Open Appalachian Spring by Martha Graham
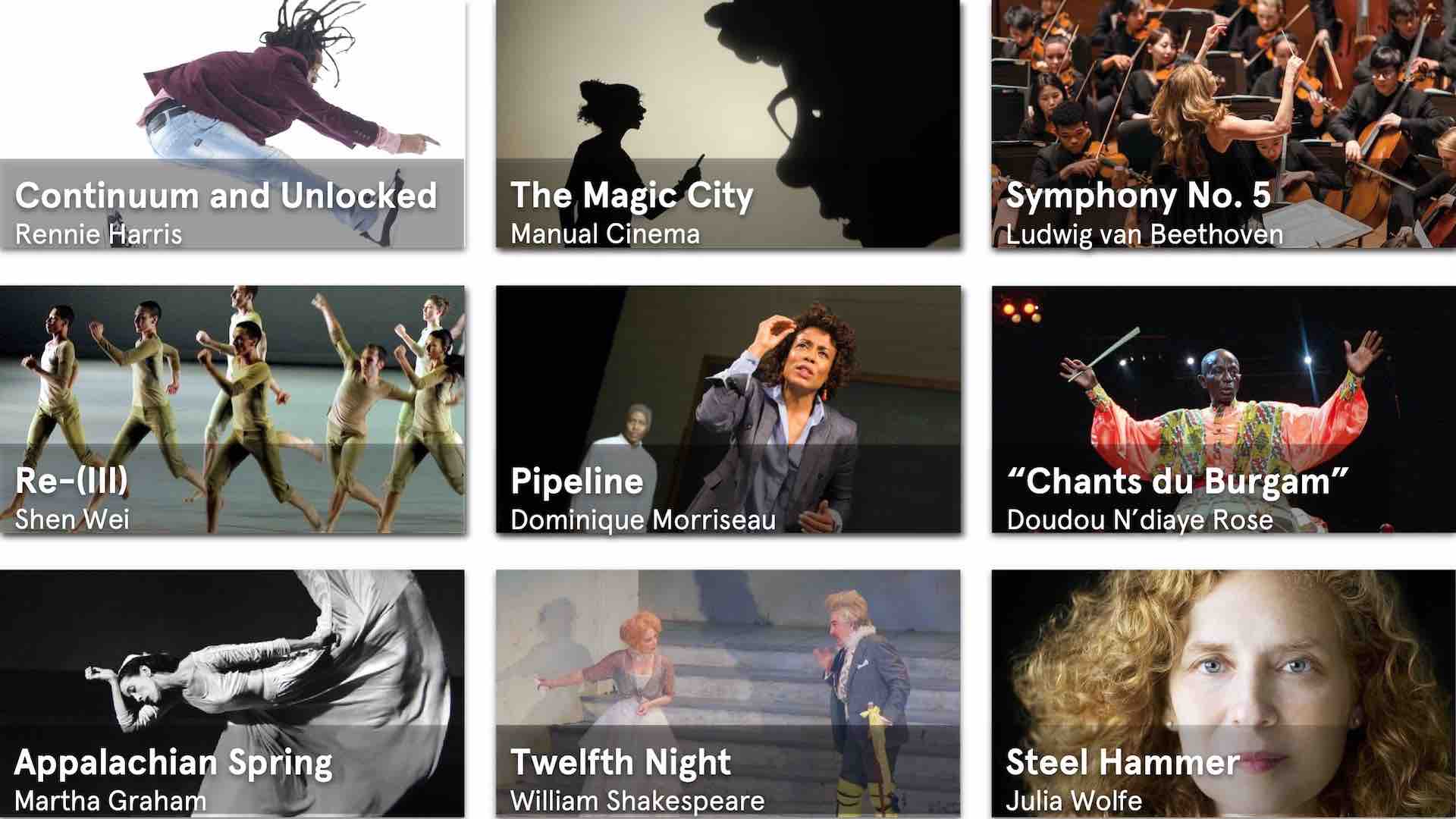The height and width of the screenshot is (819, 1456). click(x=231, y=694)
